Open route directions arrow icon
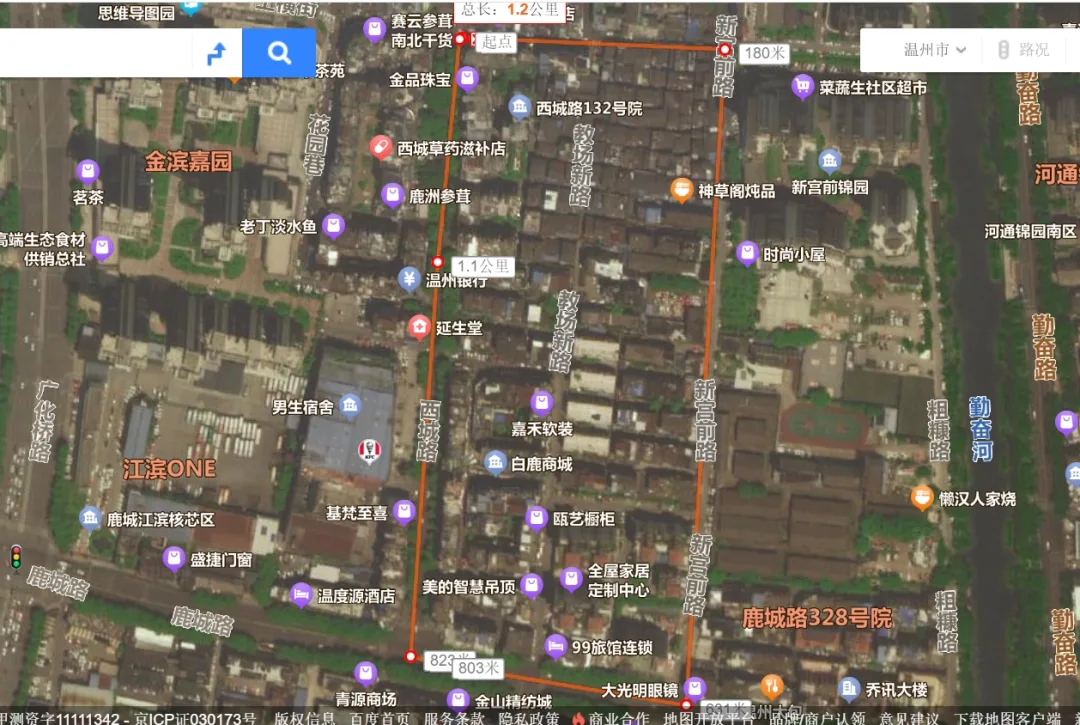 (x=217, y=53)
